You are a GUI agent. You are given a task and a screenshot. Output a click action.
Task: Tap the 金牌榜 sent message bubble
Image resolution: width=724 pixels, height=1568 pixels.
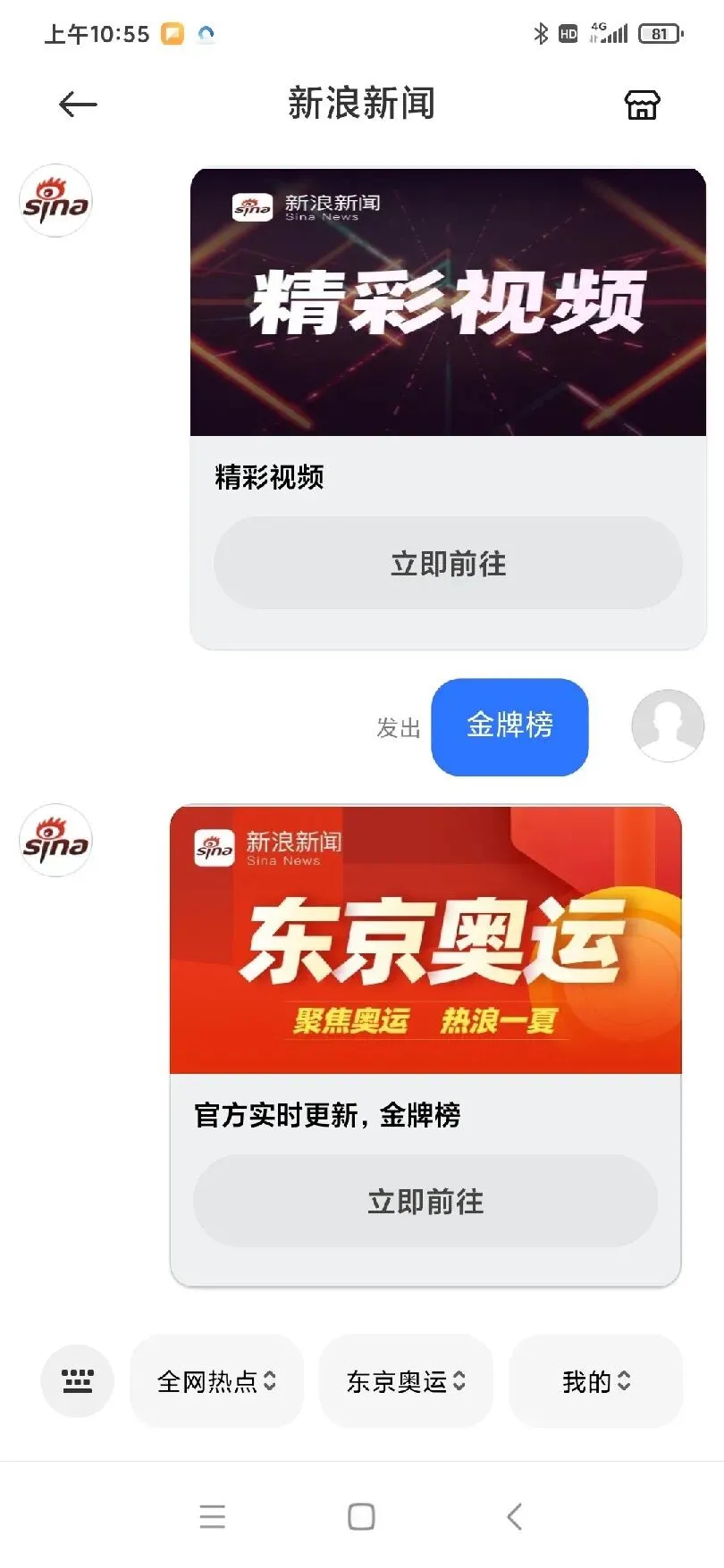[x=509, y=726]
